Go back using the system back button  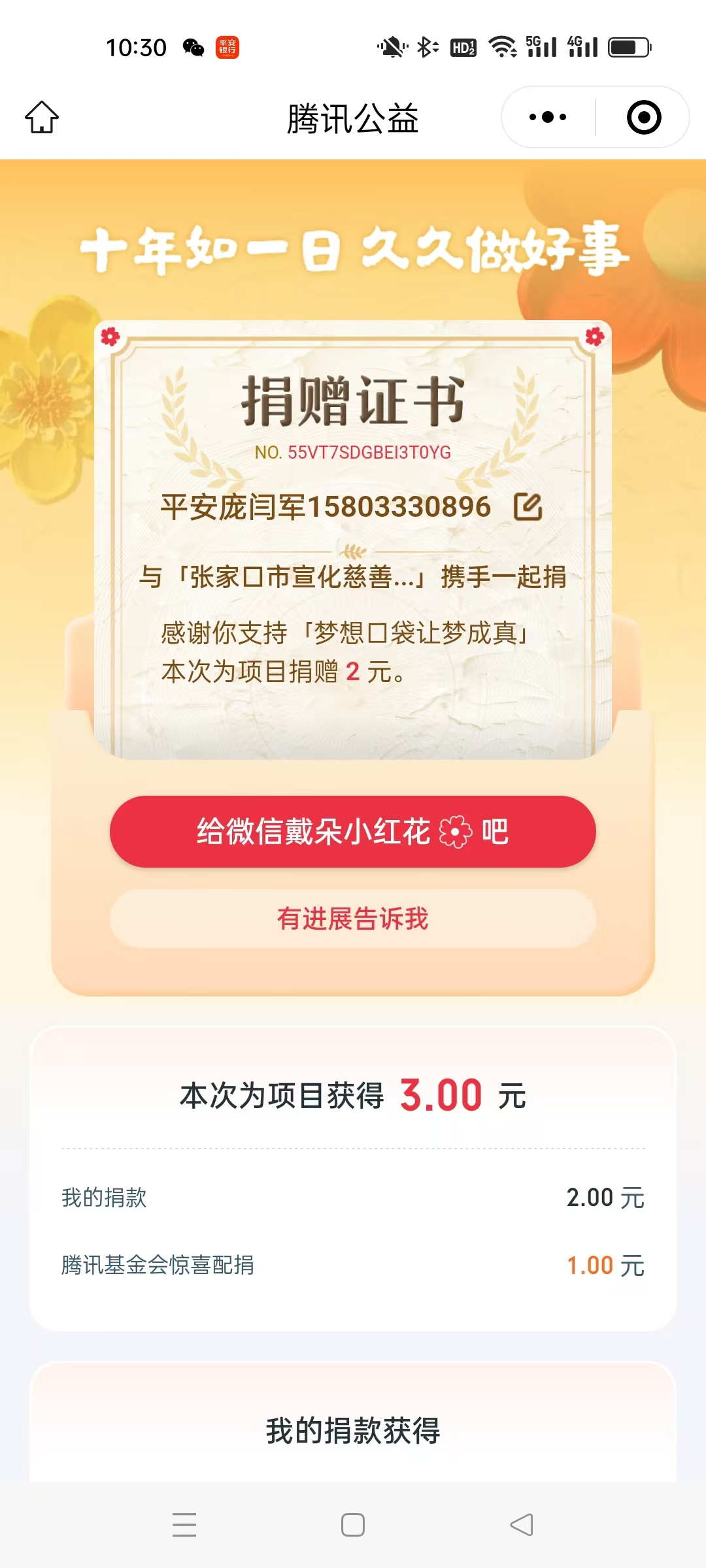click(522, 1525)
